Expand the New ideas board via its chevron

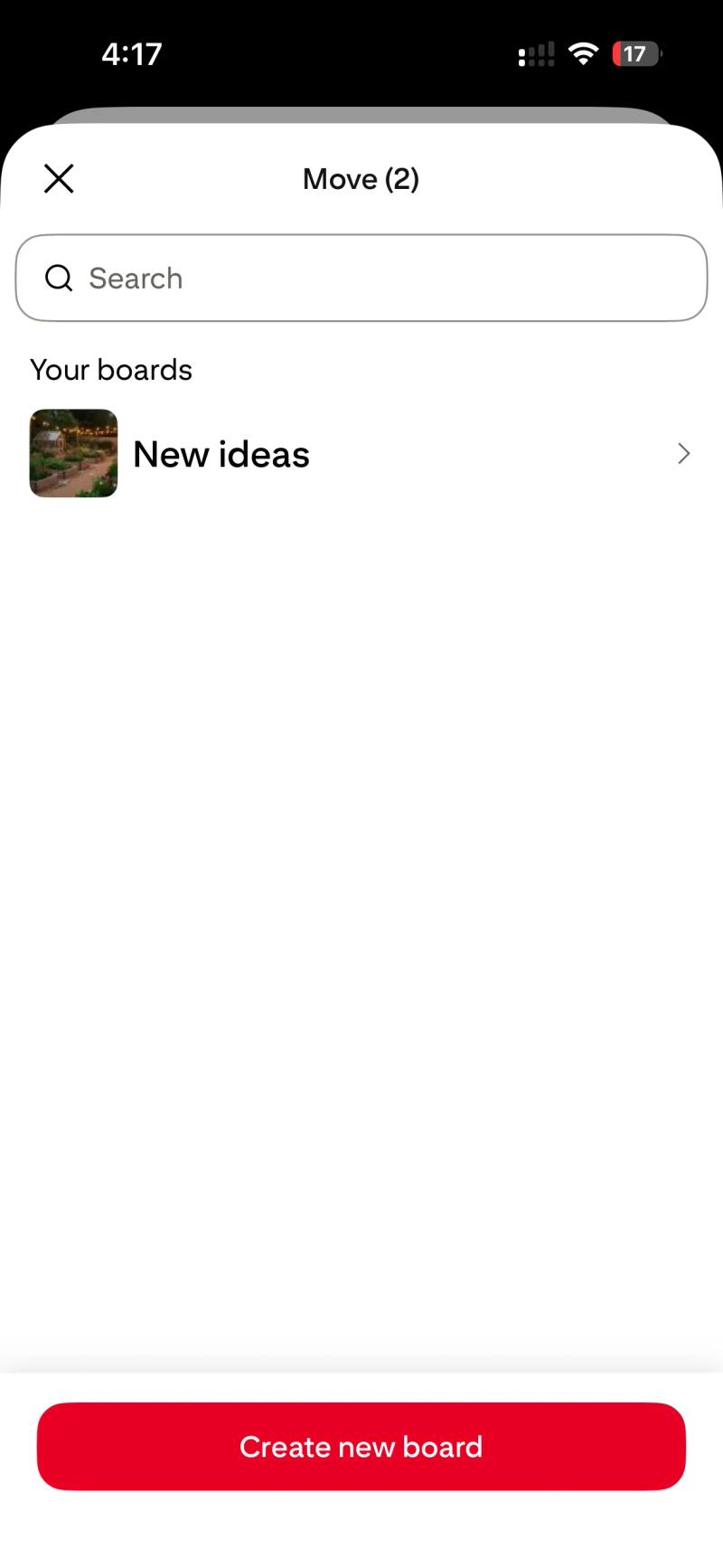683,453
